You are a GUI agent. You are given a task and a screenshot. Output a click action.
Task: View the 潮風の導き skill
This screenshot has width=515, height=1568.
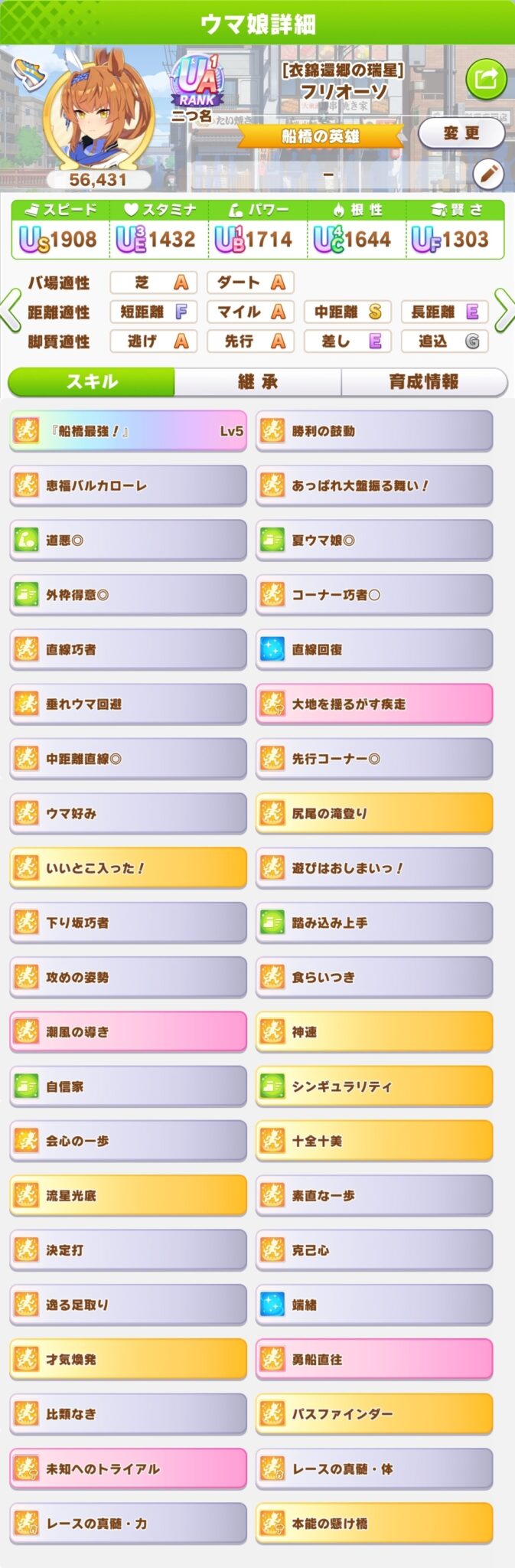coord(129,1031)
